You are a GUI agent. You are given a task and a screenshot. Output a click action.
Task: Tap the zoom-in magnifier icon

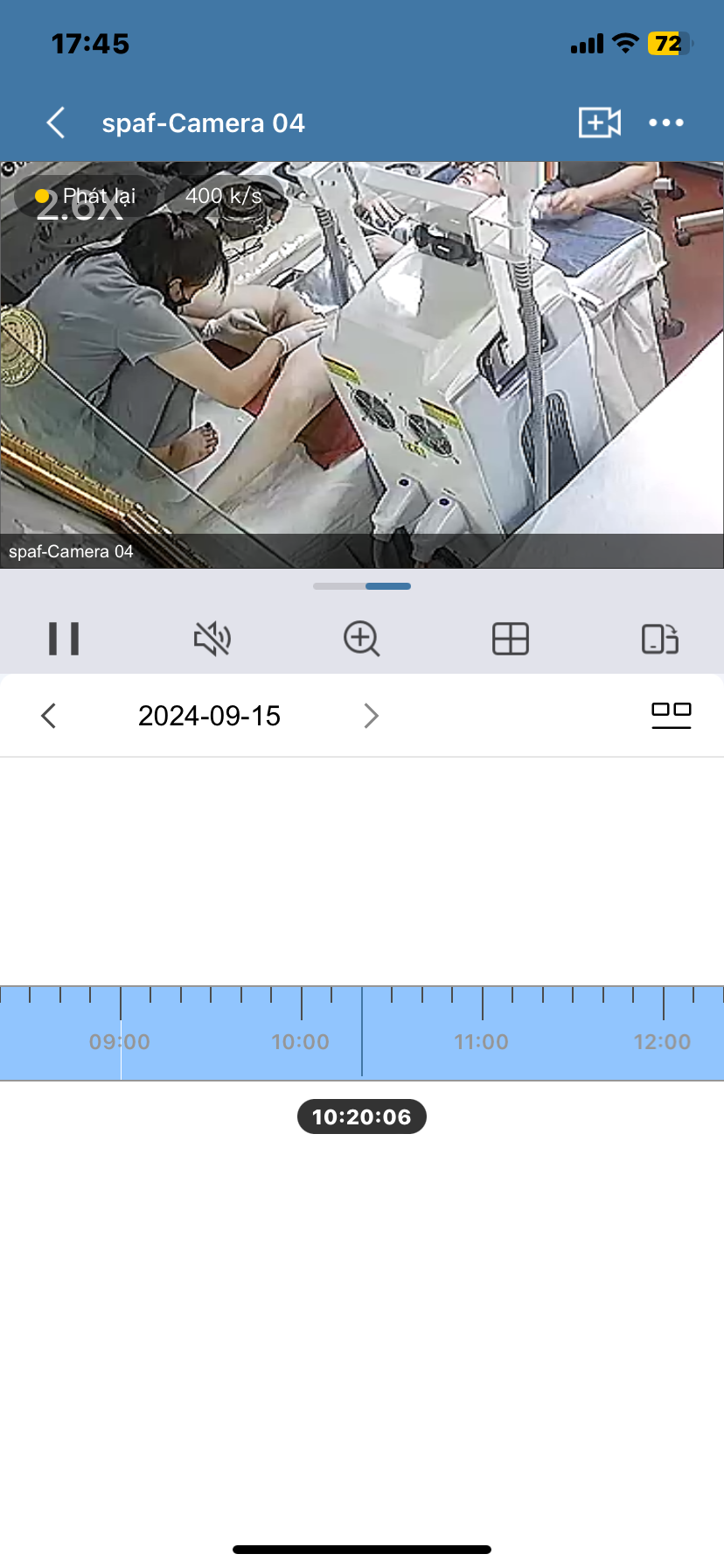tap(361, 639)
